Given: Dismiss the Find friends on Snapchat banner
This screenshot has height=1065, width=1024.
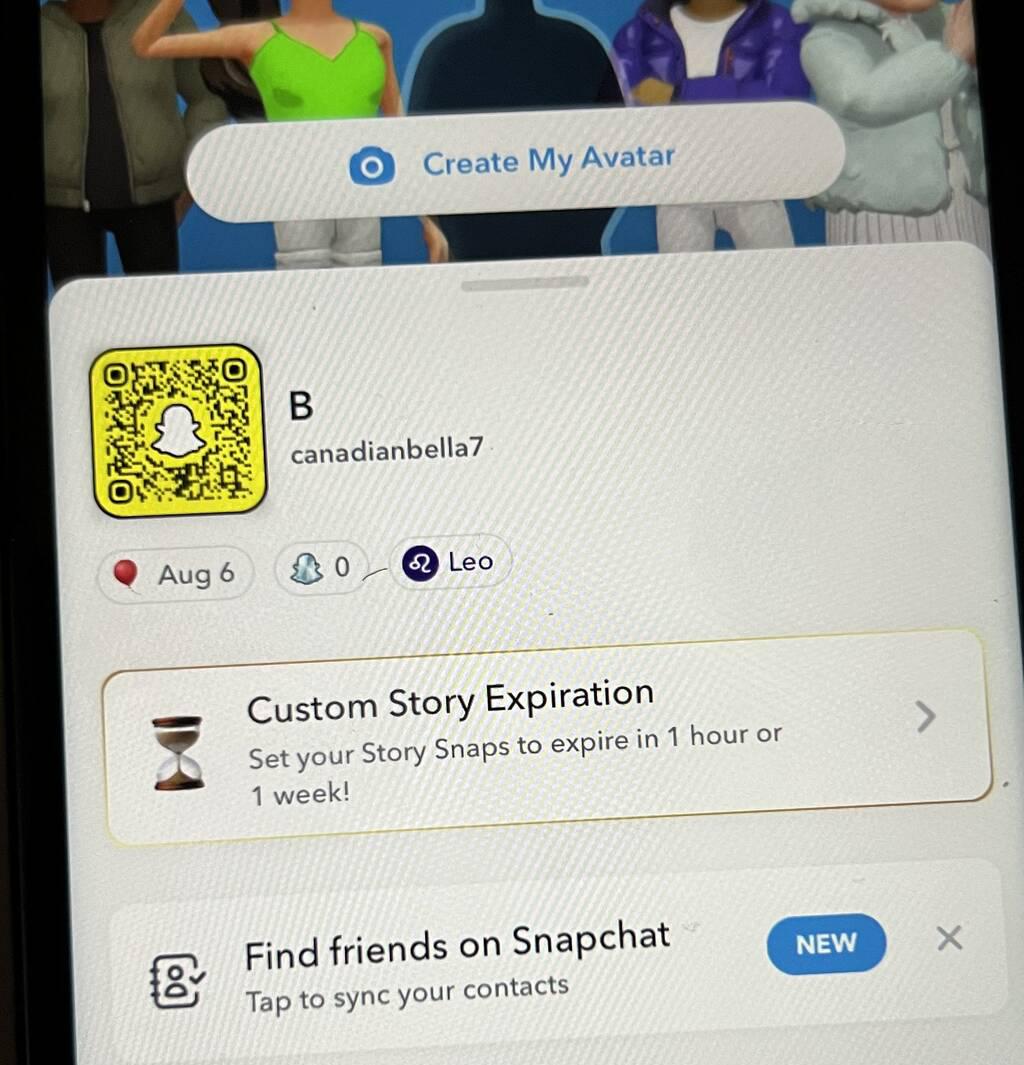Looking at the screenshot, I should 948,938.
